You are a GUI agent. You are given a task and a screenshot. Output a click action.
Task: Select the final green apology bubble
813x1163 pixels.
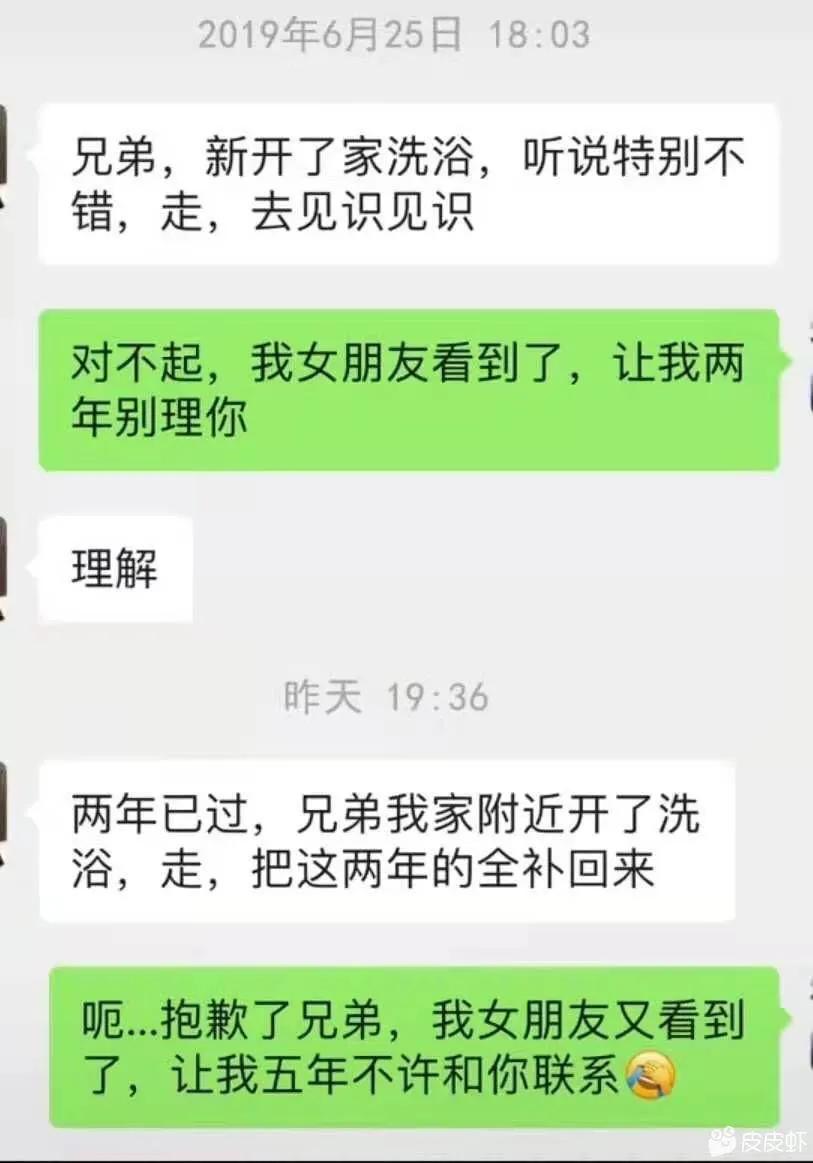point(410,1045)
